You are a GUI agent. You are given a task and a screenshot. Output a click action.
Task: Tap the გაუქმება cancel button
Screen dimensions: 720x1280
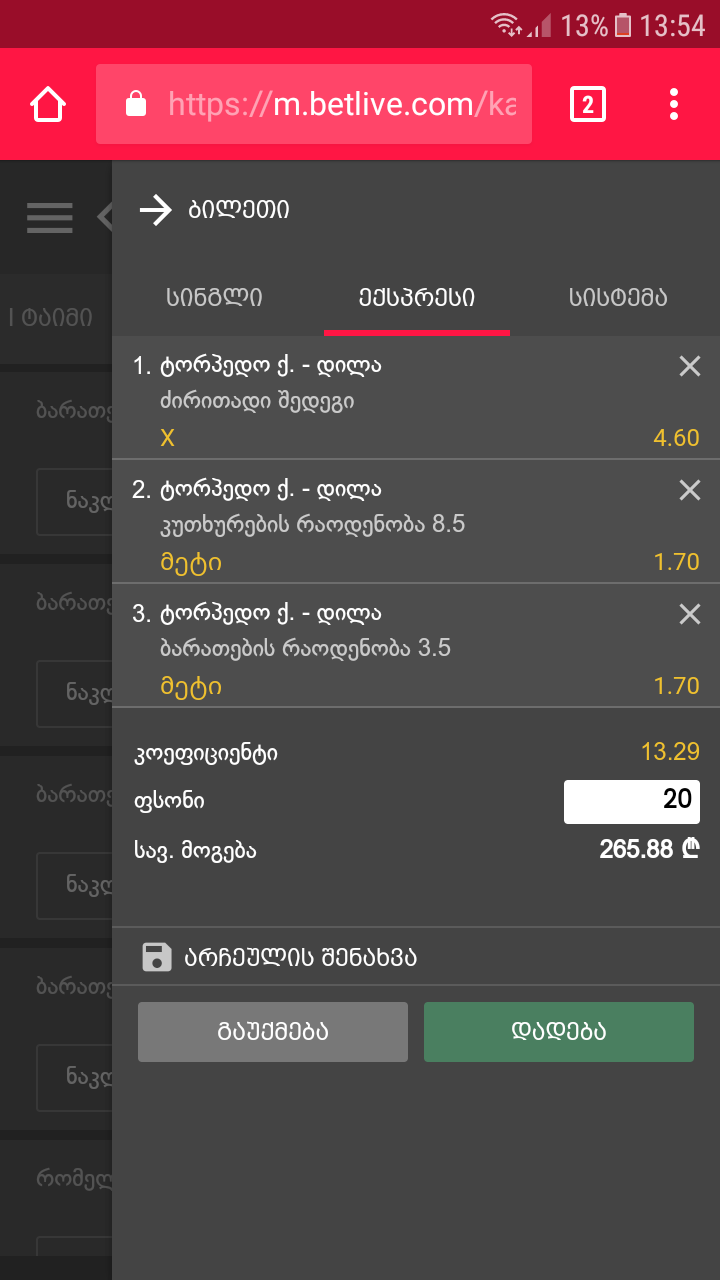click(x=272, y=1031)
